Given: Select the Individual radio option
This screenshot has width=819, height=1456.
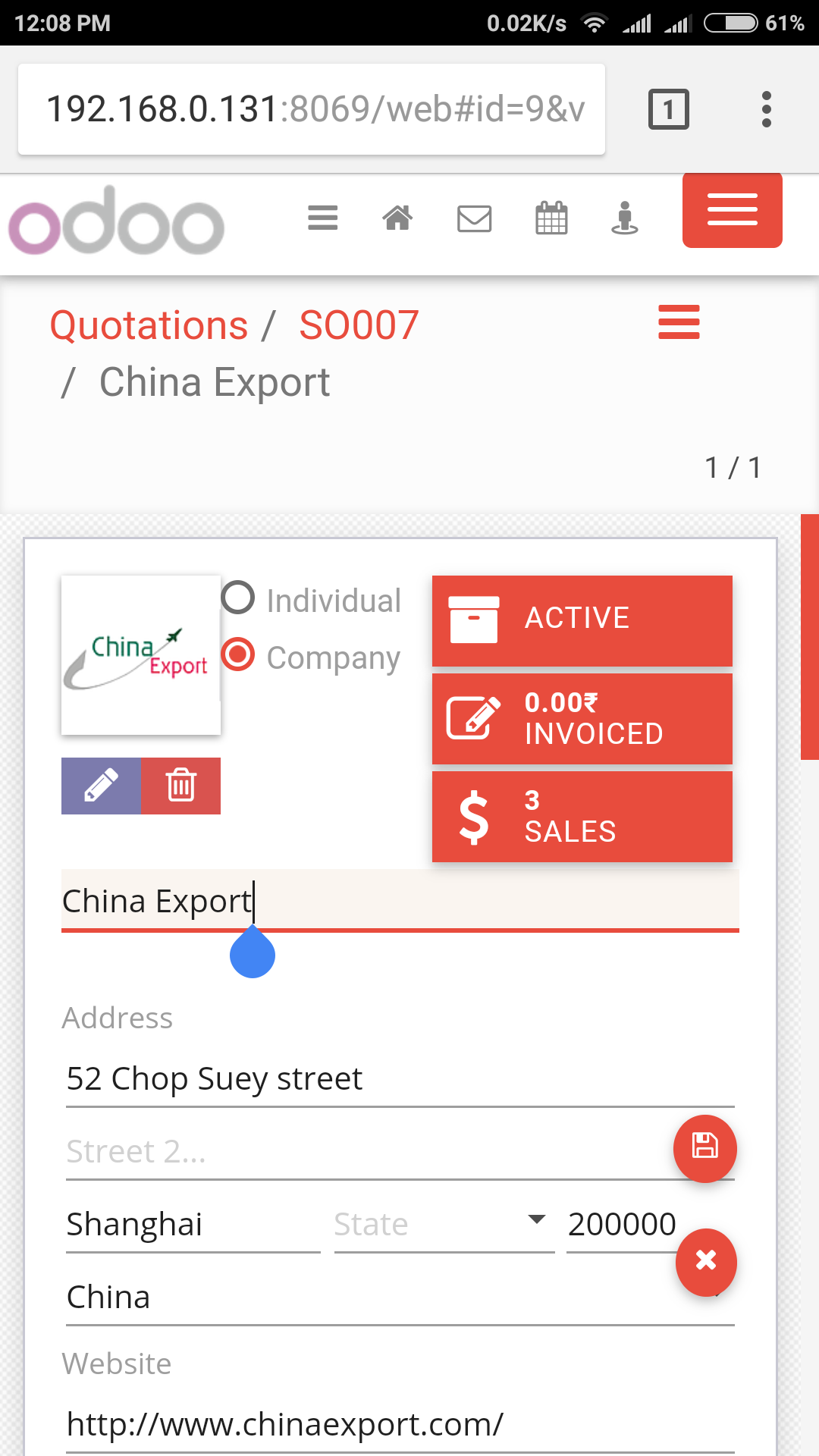Looking at the screenshot, I should 238,598.
